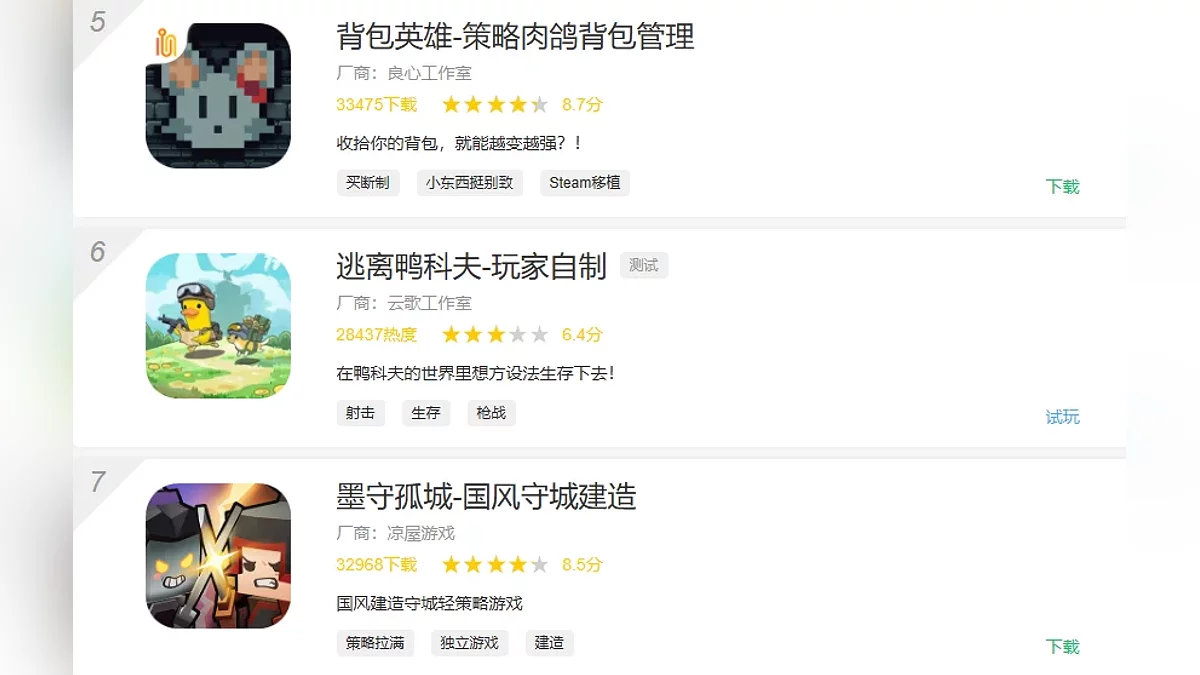Viewport: 1200px width, 675px height.
Task: Select the Steam移植 tag
Action: [584, 183]
